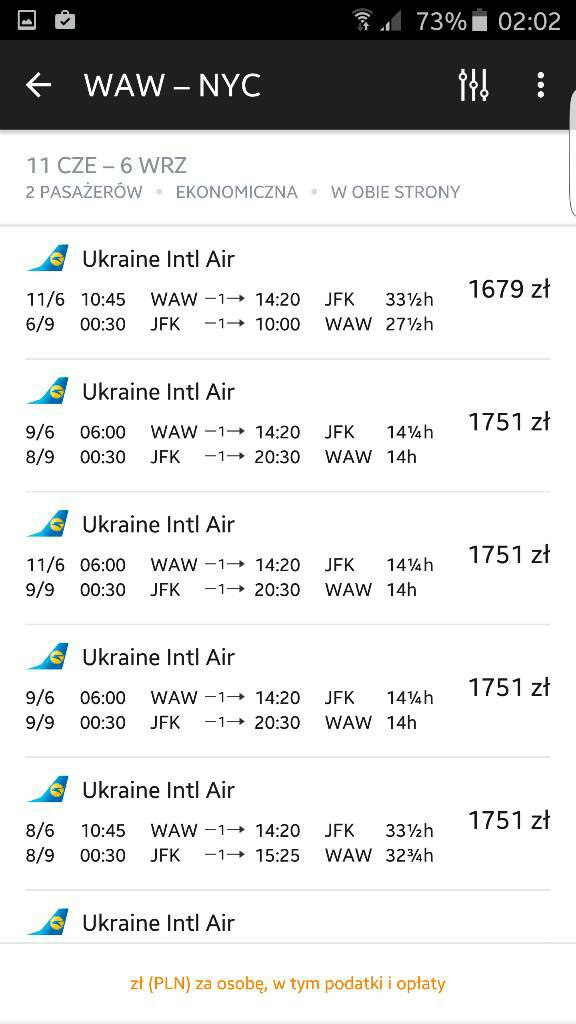Open the filter sliders icon
This screenshot has width=576, height=1024.
click(x=473, y=85)
